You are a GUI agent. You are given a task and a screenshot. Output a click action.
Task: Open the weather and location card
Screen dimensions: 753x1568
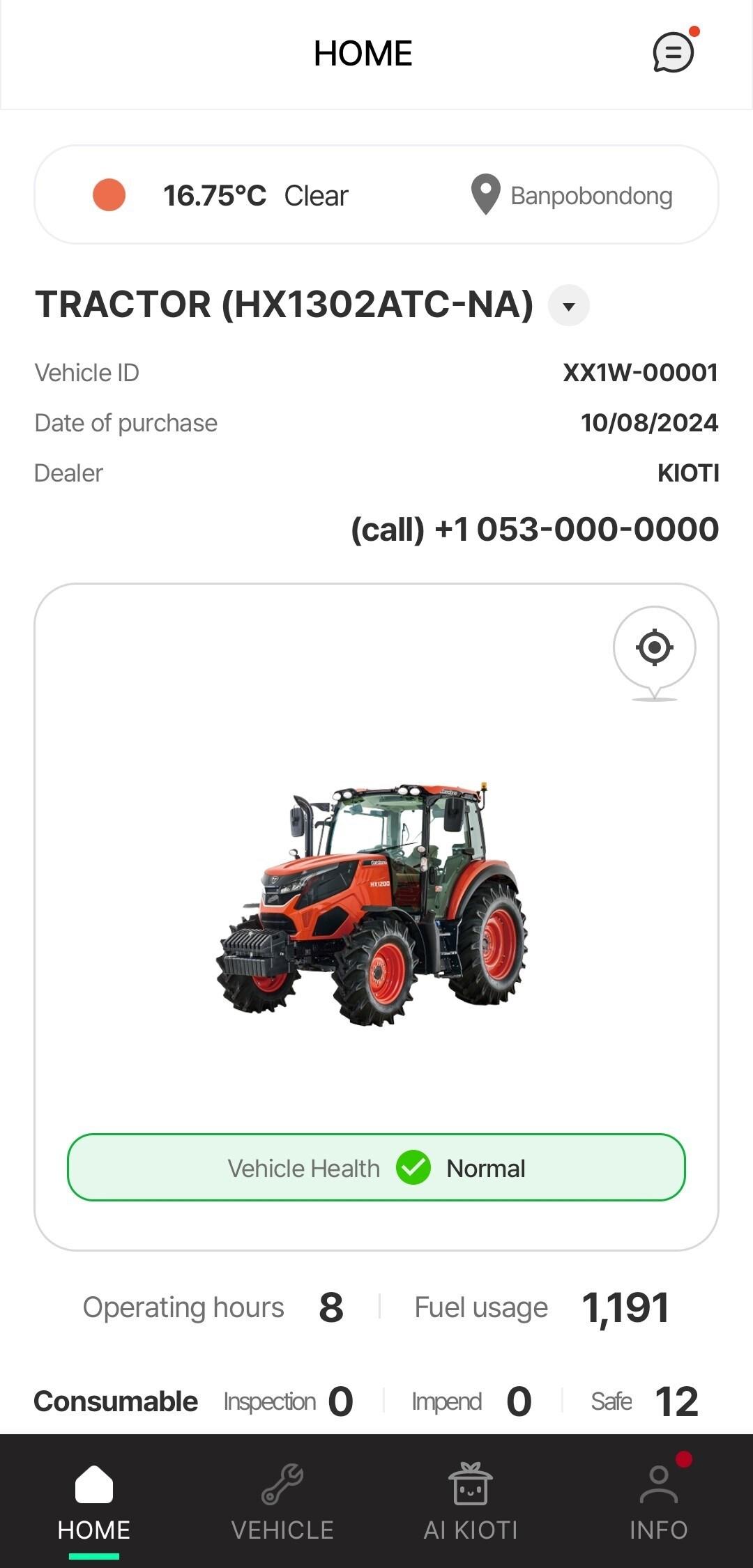tap(376, 195)
